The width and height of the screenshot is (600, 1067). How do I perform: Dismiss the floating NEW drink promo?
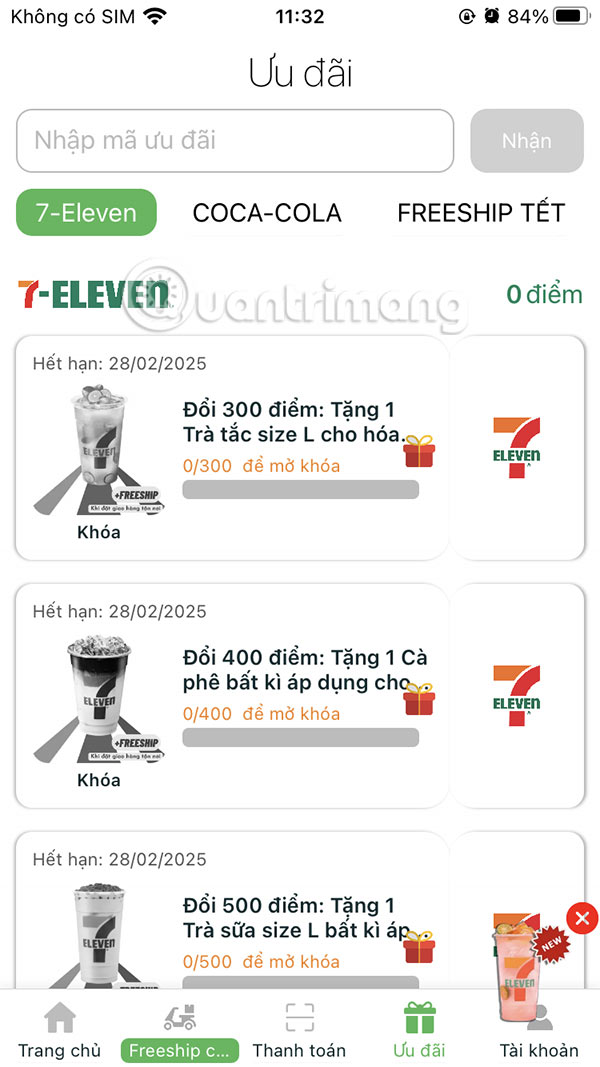(x=582, y=918)
